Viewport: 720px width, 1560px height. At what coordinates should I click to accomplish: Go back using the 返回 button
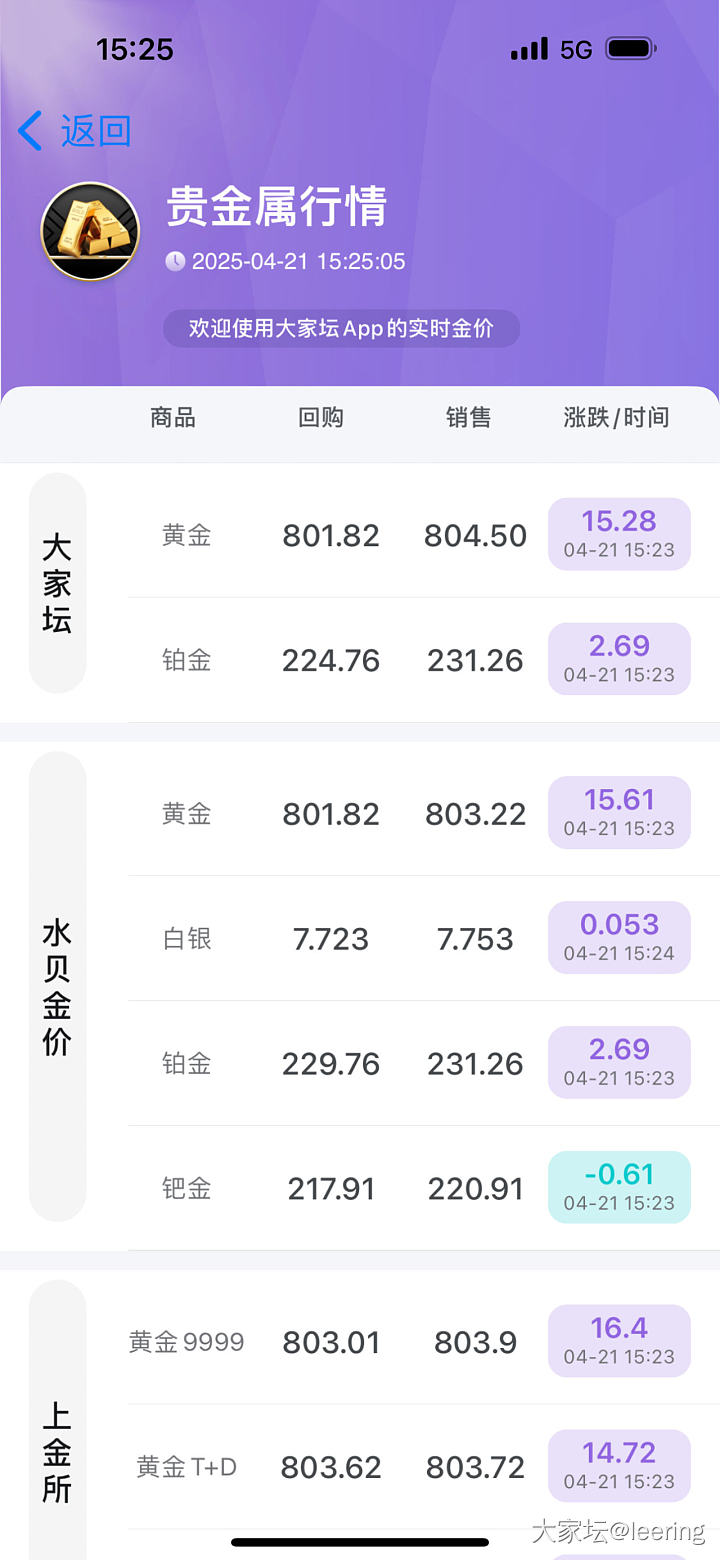pyautogui.click(x=76, y=131)
